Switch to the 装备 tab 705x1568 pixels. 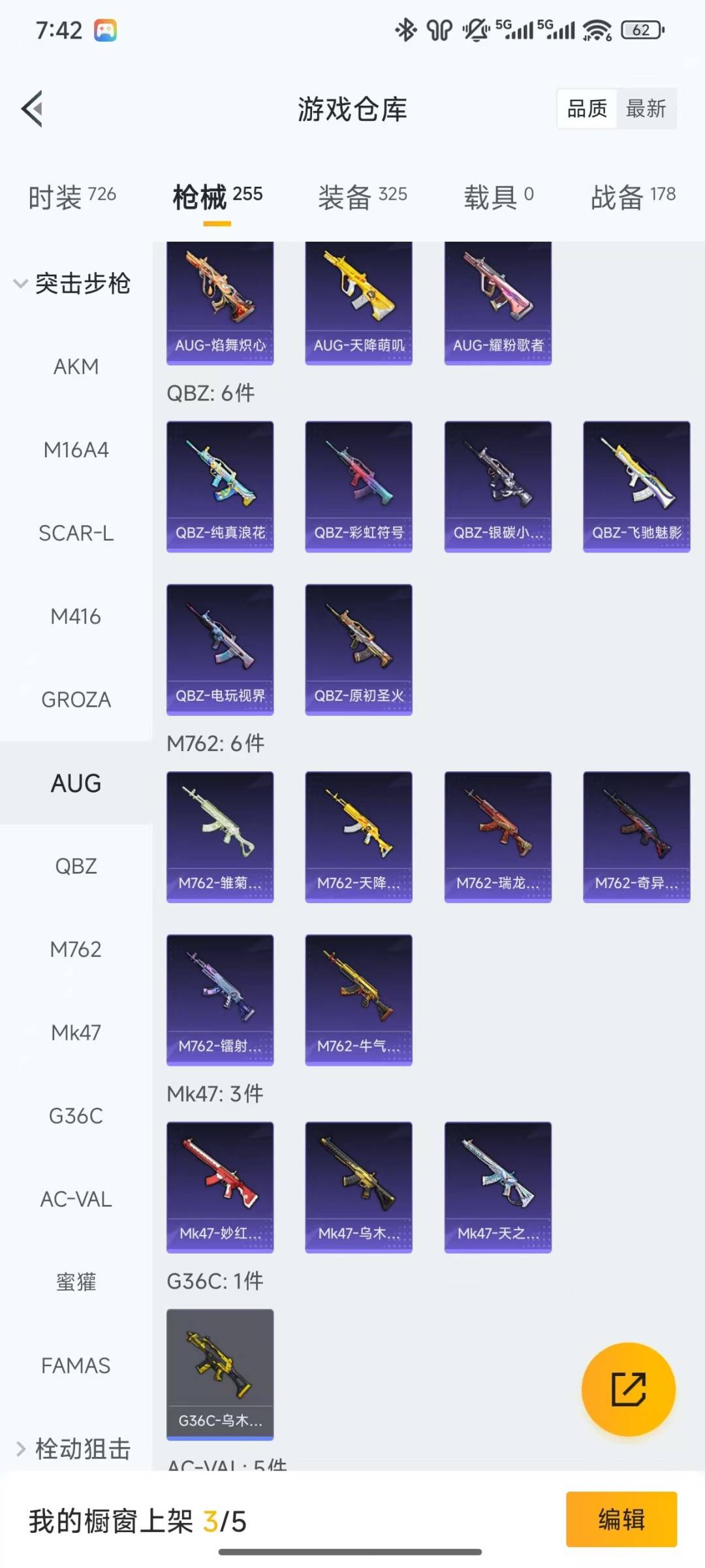[x=362, y=196]
